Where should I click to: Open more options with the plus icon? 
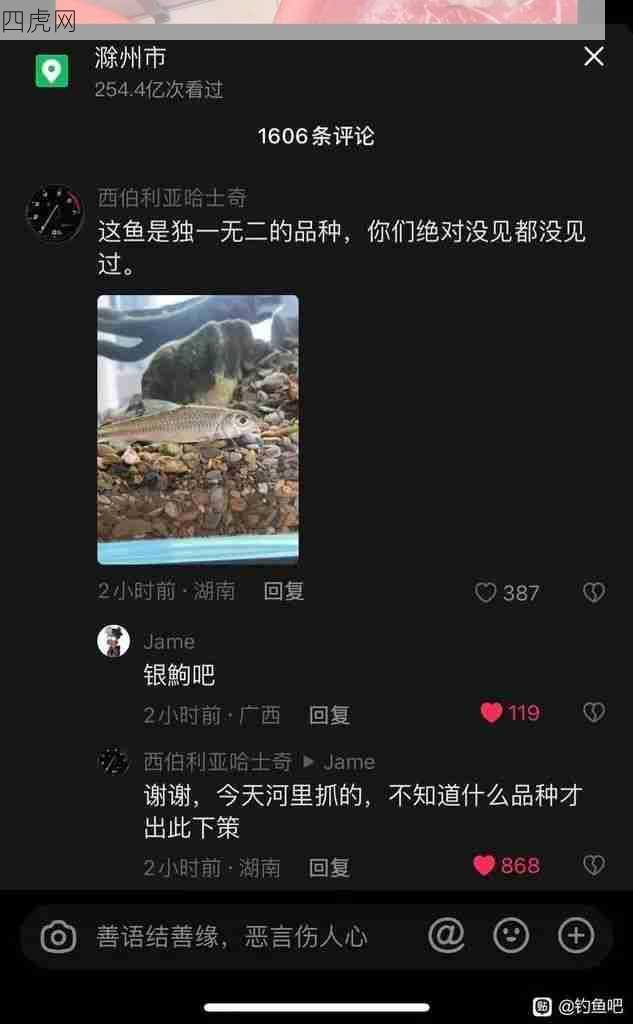pyautogui.click(x=576, y=936)
